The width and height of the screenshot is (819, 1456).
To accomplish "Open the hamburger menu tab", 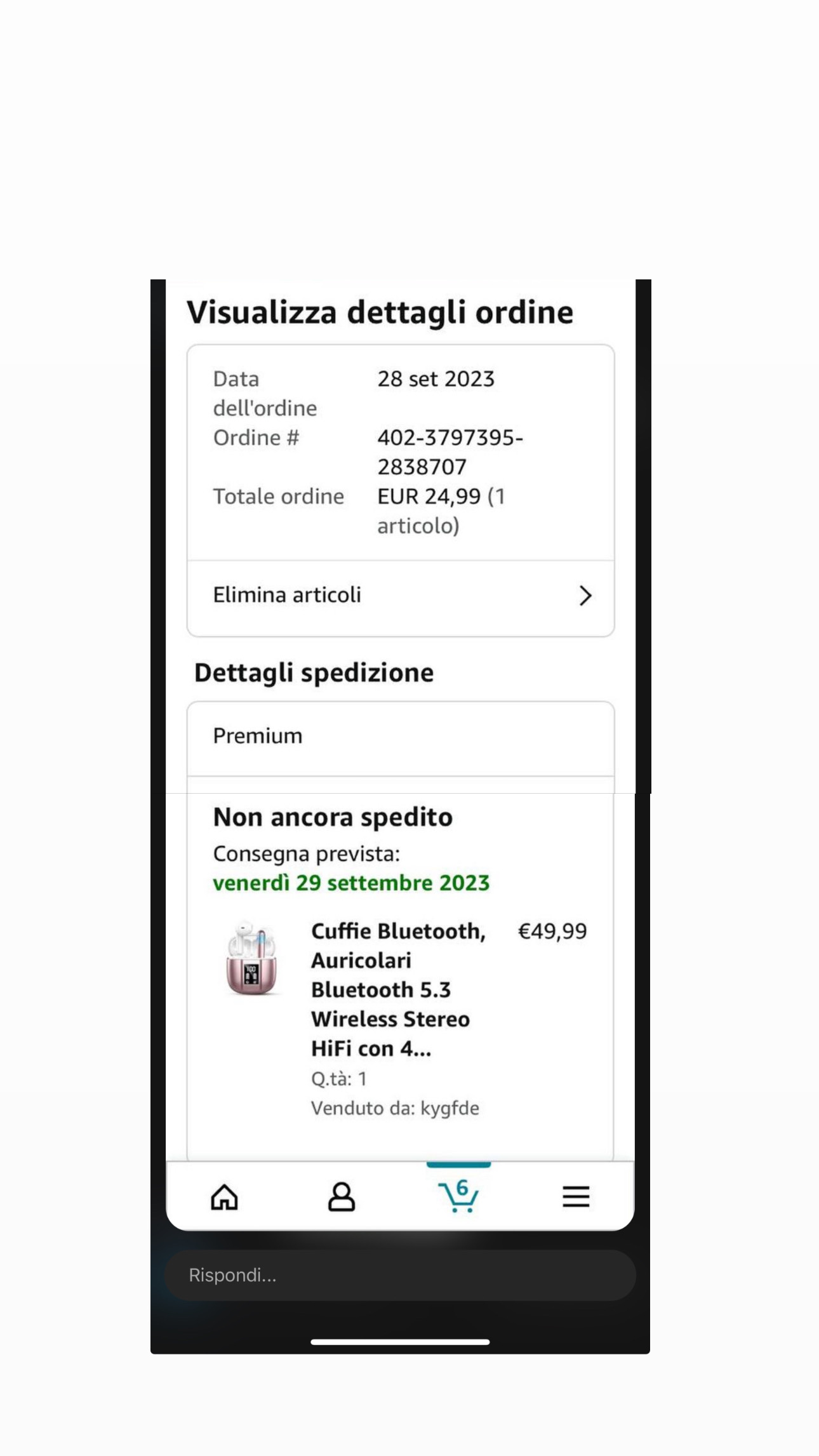I will [x=576, y=1197].
